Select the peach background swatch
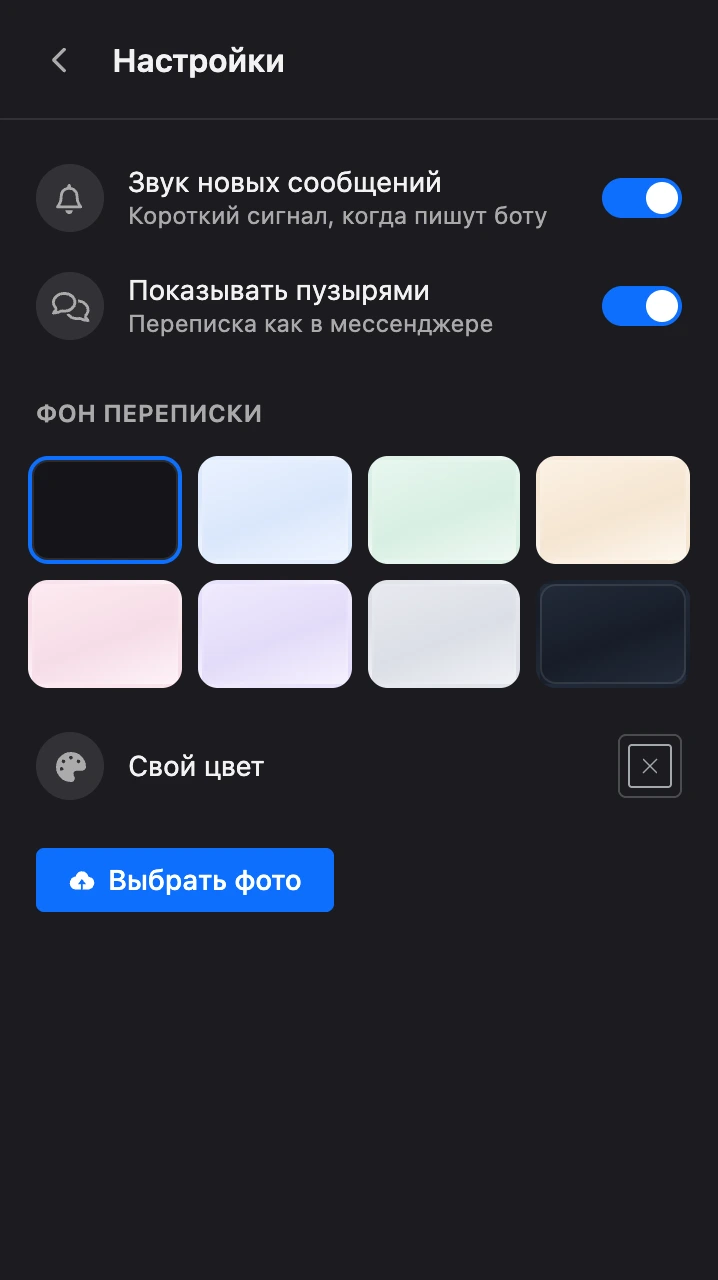 click(613, 510)
